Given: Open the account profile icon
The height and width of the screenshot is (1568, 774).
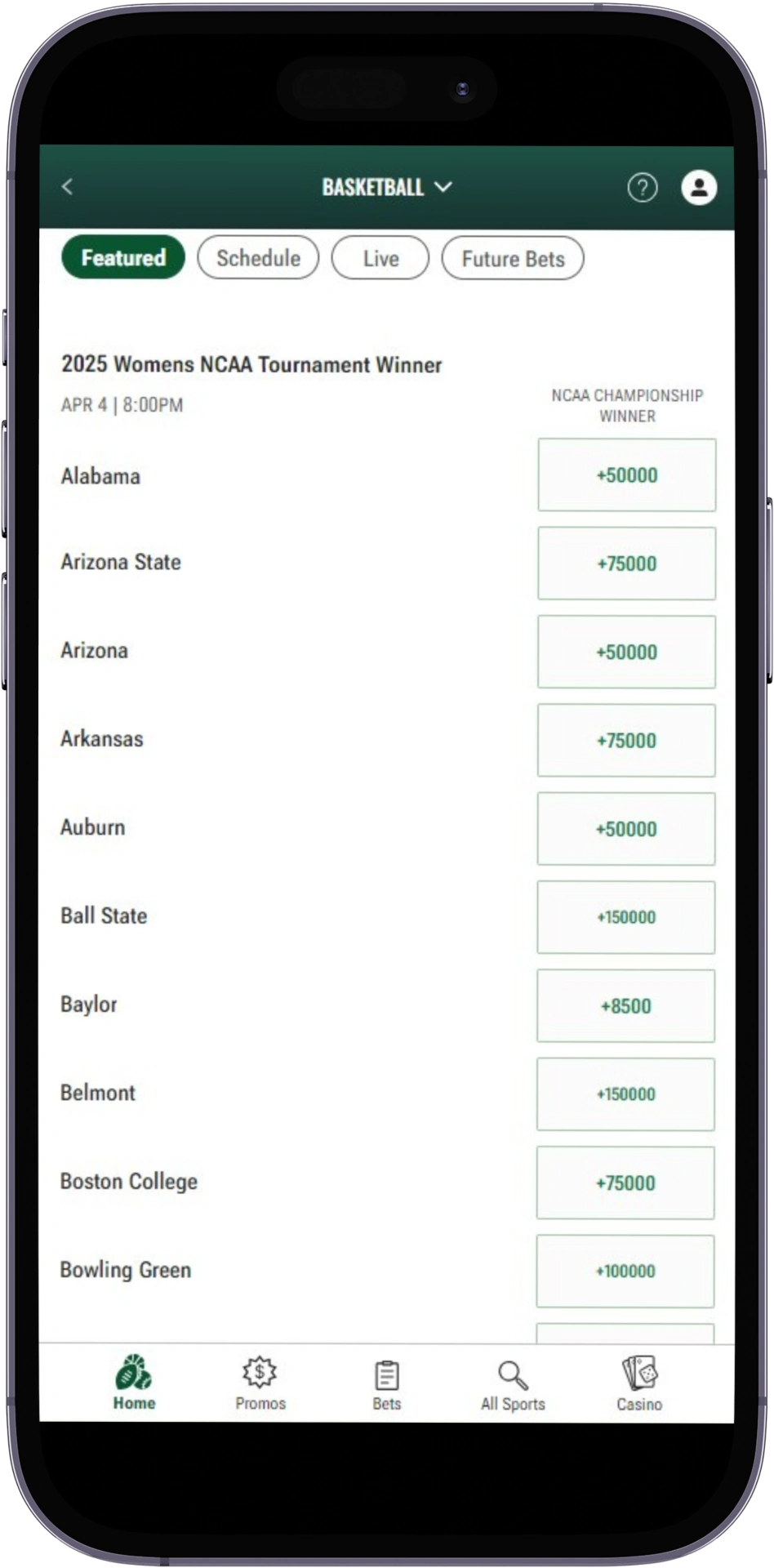Looking at the screenshot, I should pyautogui.click(x=699, y=188).
